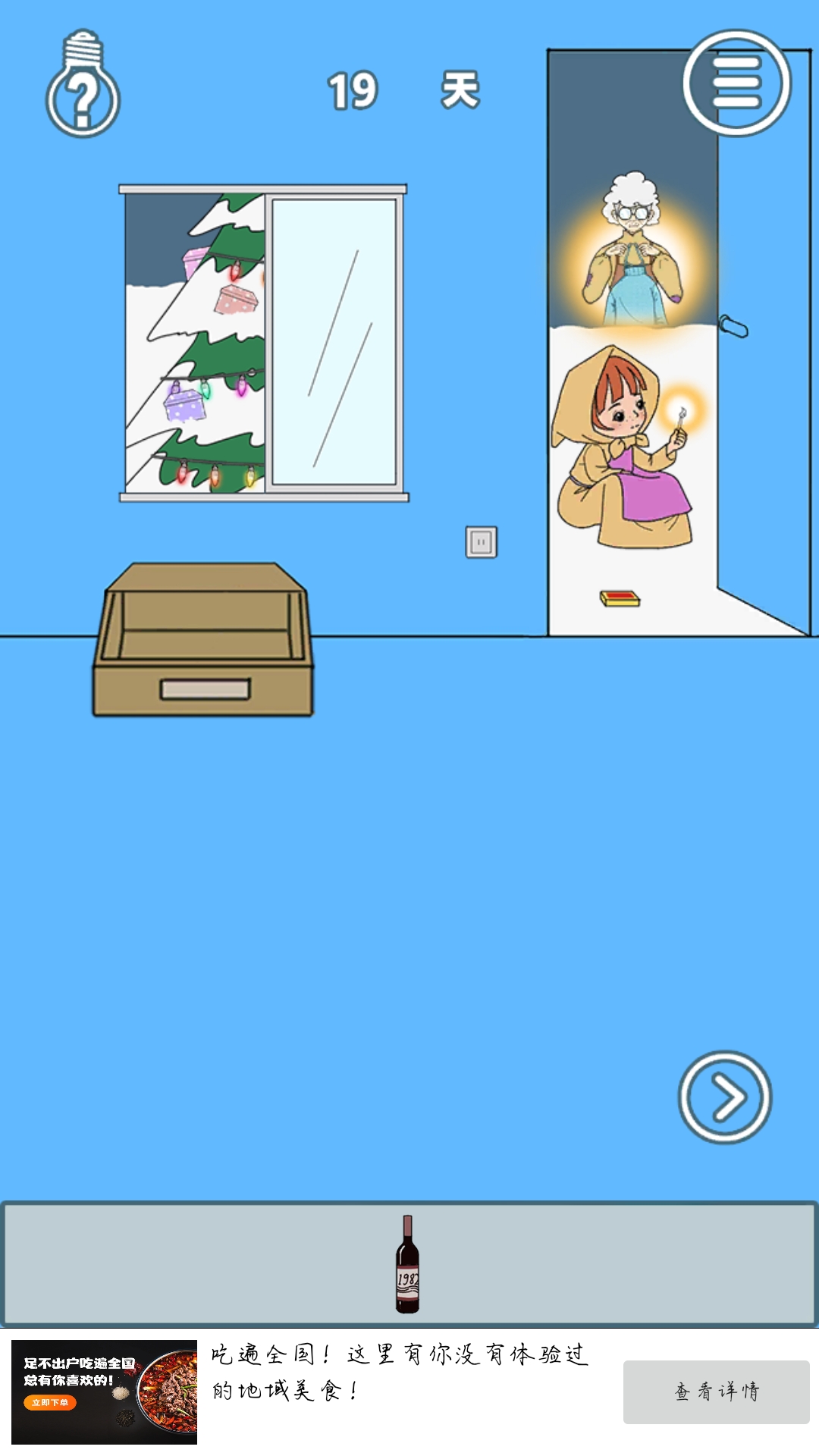Open ad details via 查看详情 button
The height and width of the screenshot is (1456, 819).
pyautogui.click(x=716, y=1392)
